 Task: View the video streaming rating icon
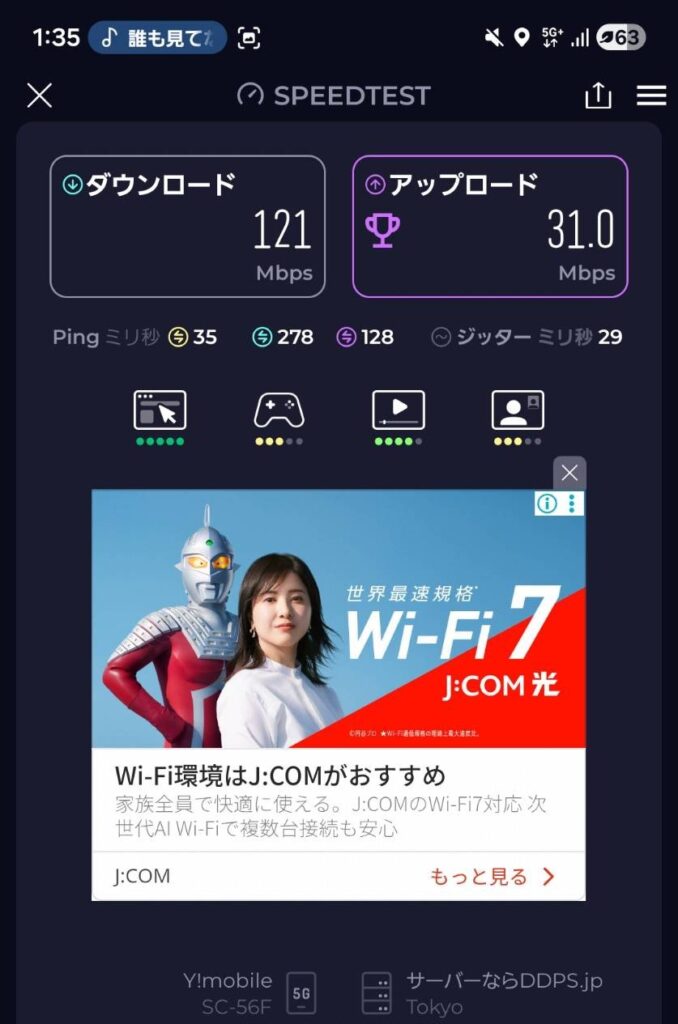pyautogui.click(x=398, y=412)
